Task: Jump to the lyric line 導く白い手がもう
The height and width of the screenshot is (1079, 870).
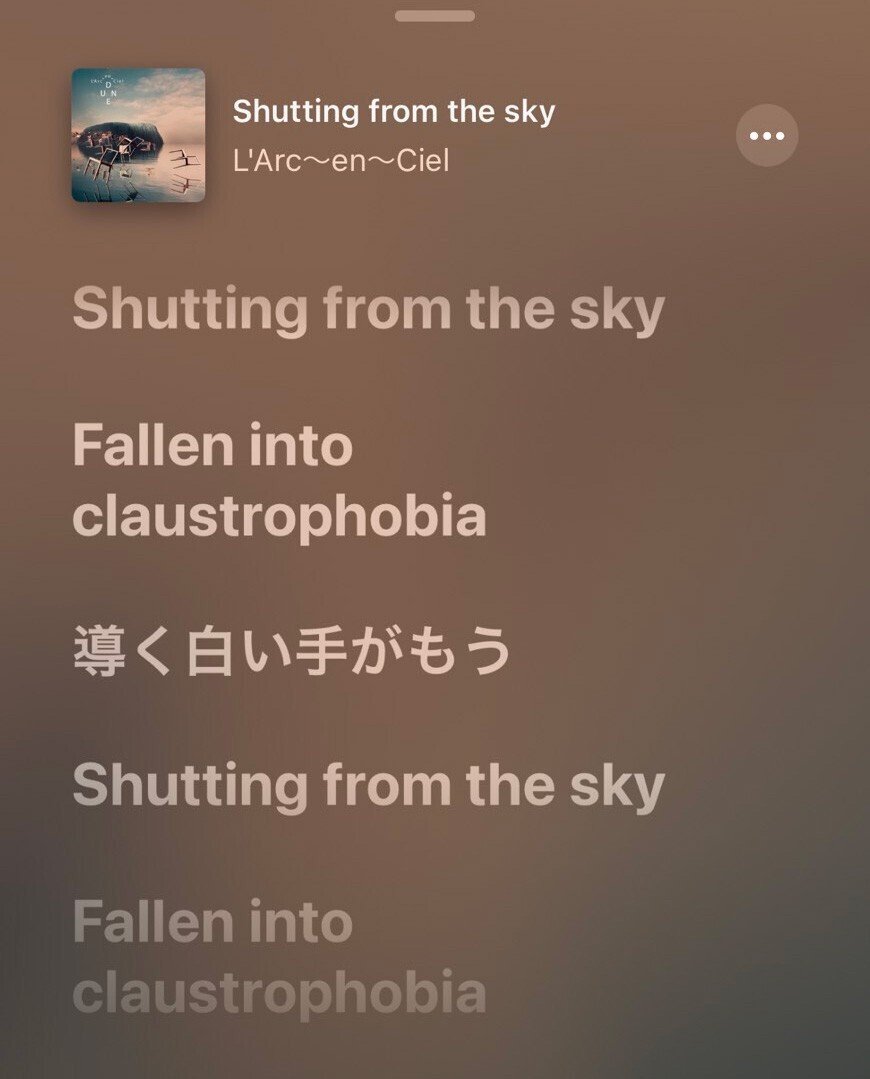Action: point(292,651)
